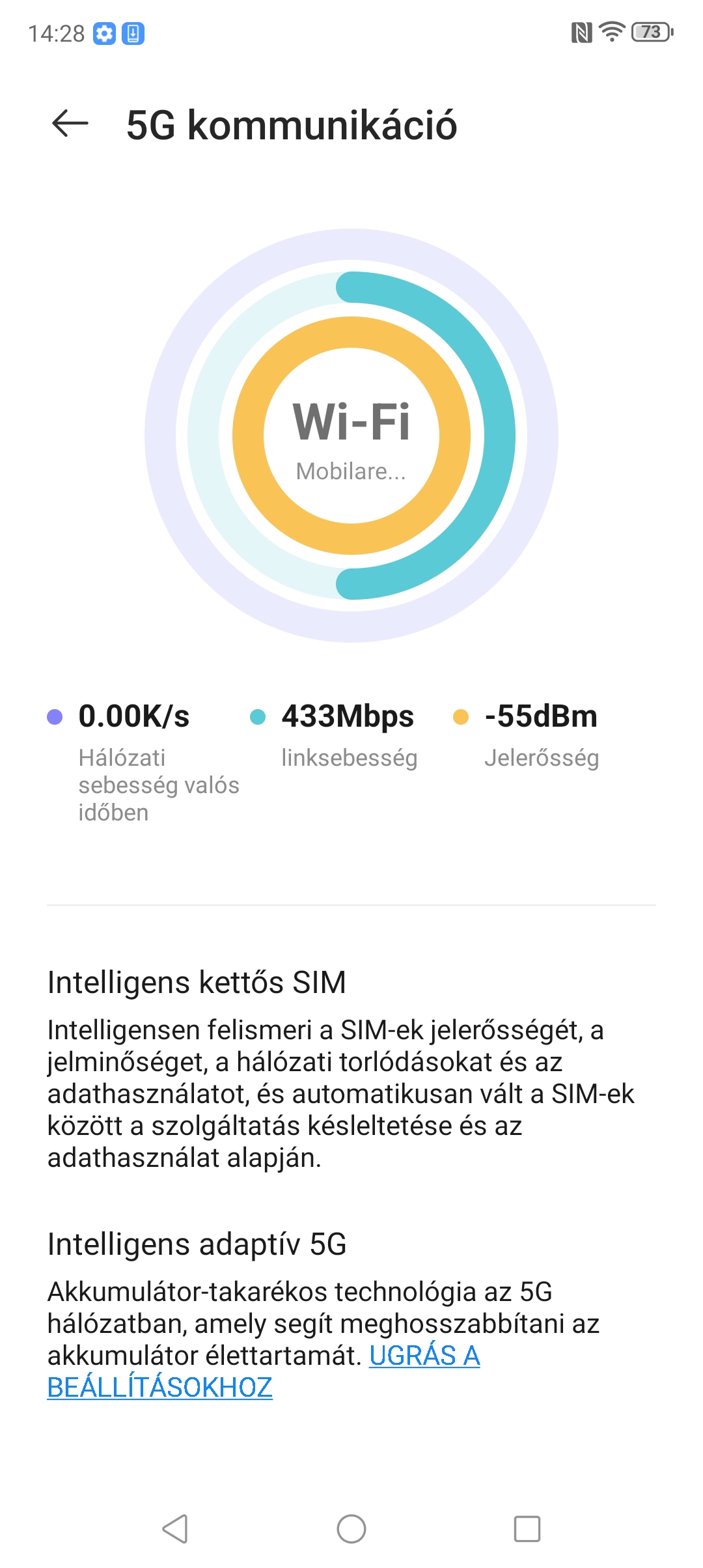
Task: Go to the home screen
Action: pos(351,1528)
